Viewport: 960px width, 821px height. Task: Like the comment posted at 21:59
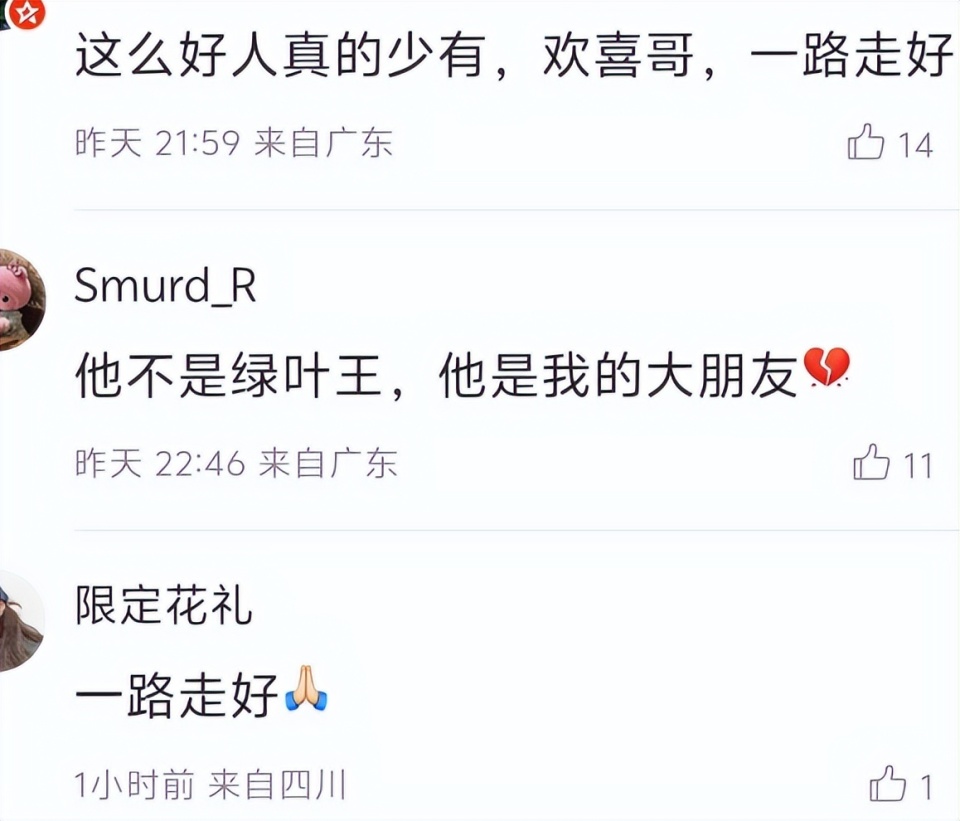point(866,143)
